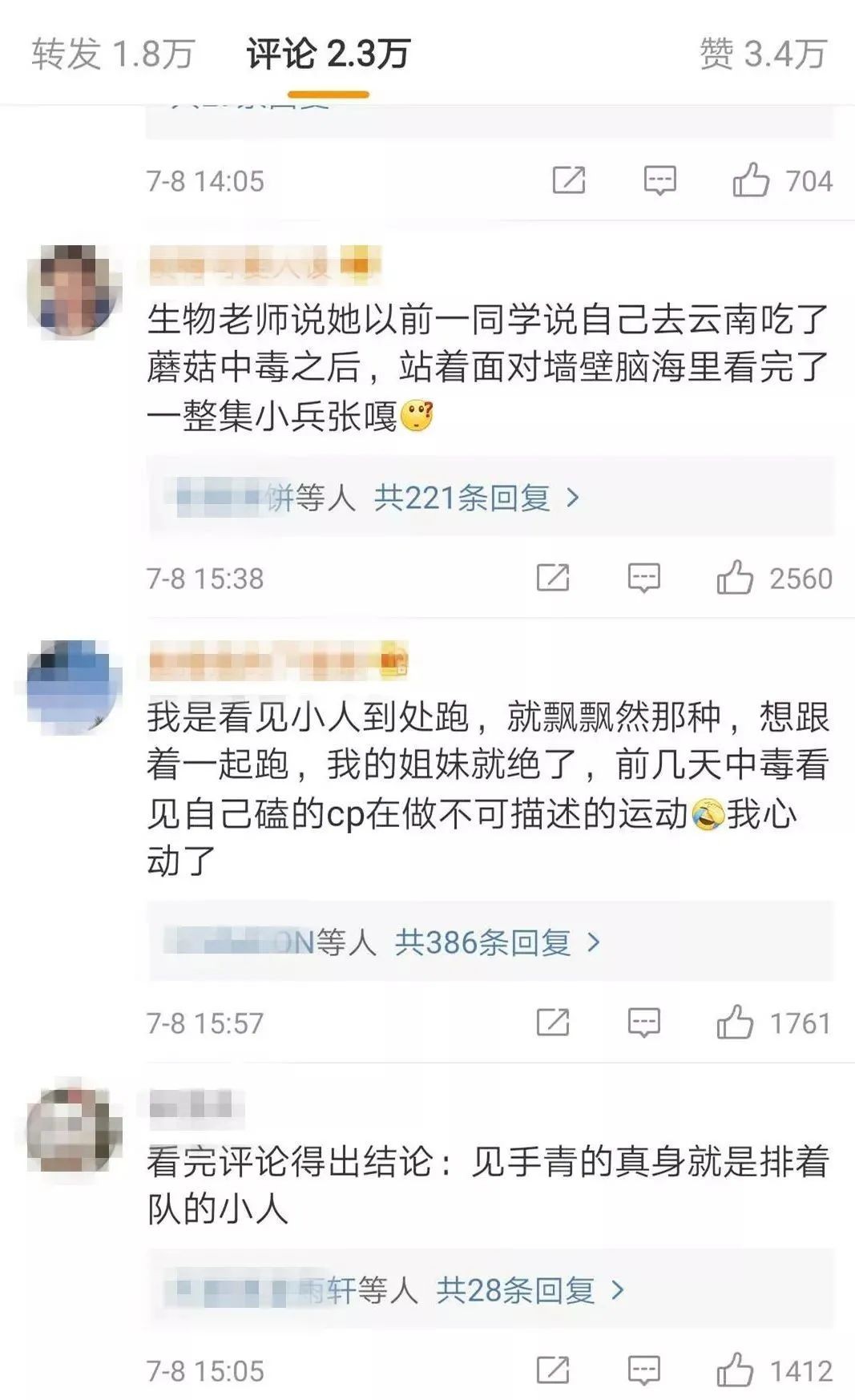Open 共386条回复 reply thread
The height and width of the screenshot is (1400, 855).
coord(497,942)
